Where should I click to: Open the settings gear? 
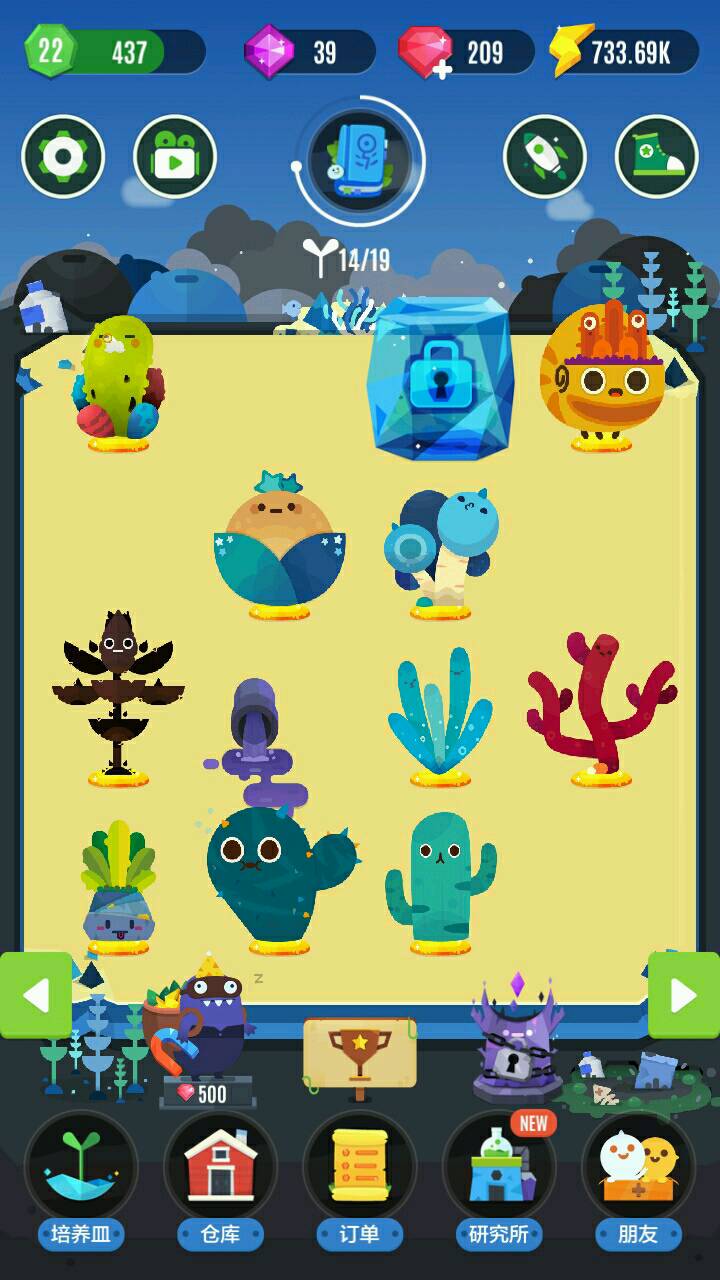tap(63, 157)
